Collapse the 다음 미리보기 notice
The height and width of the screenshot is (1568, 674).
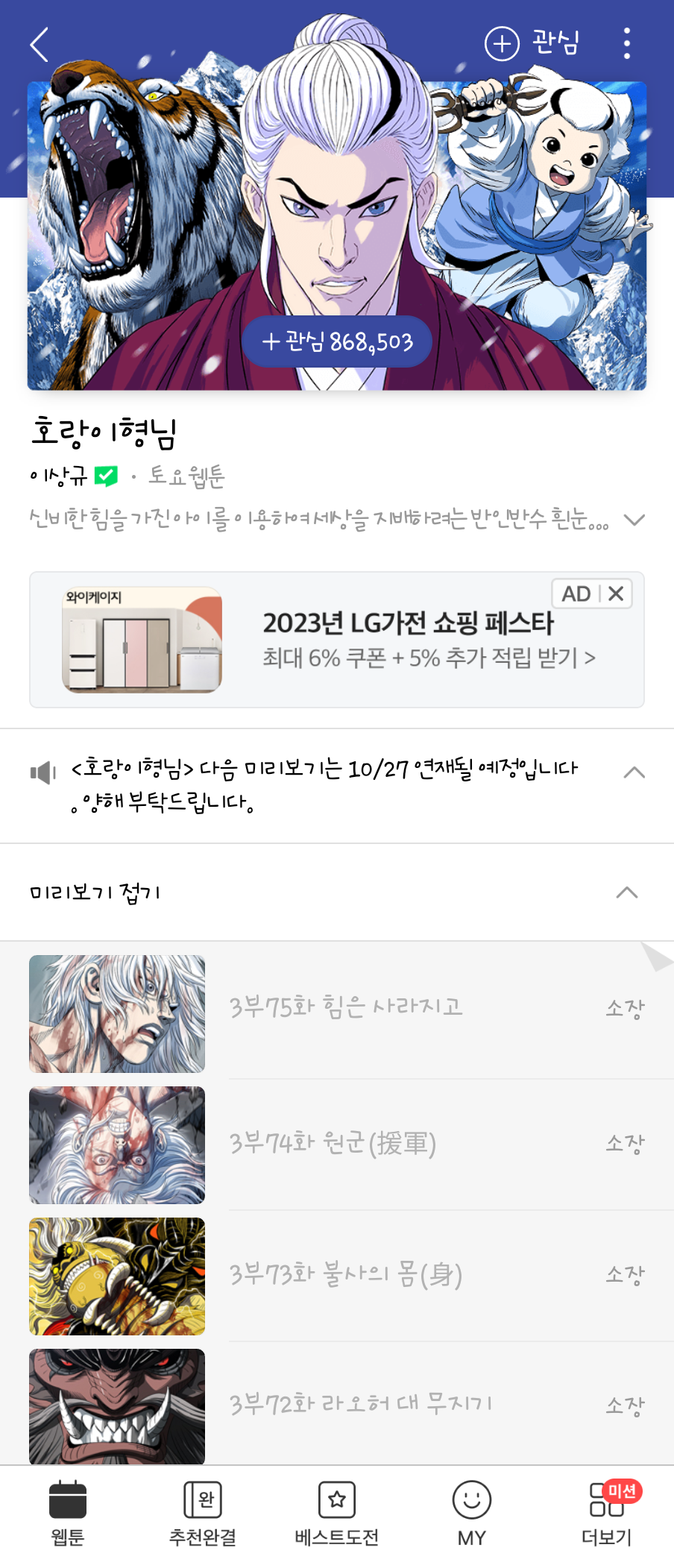(634, 772)
